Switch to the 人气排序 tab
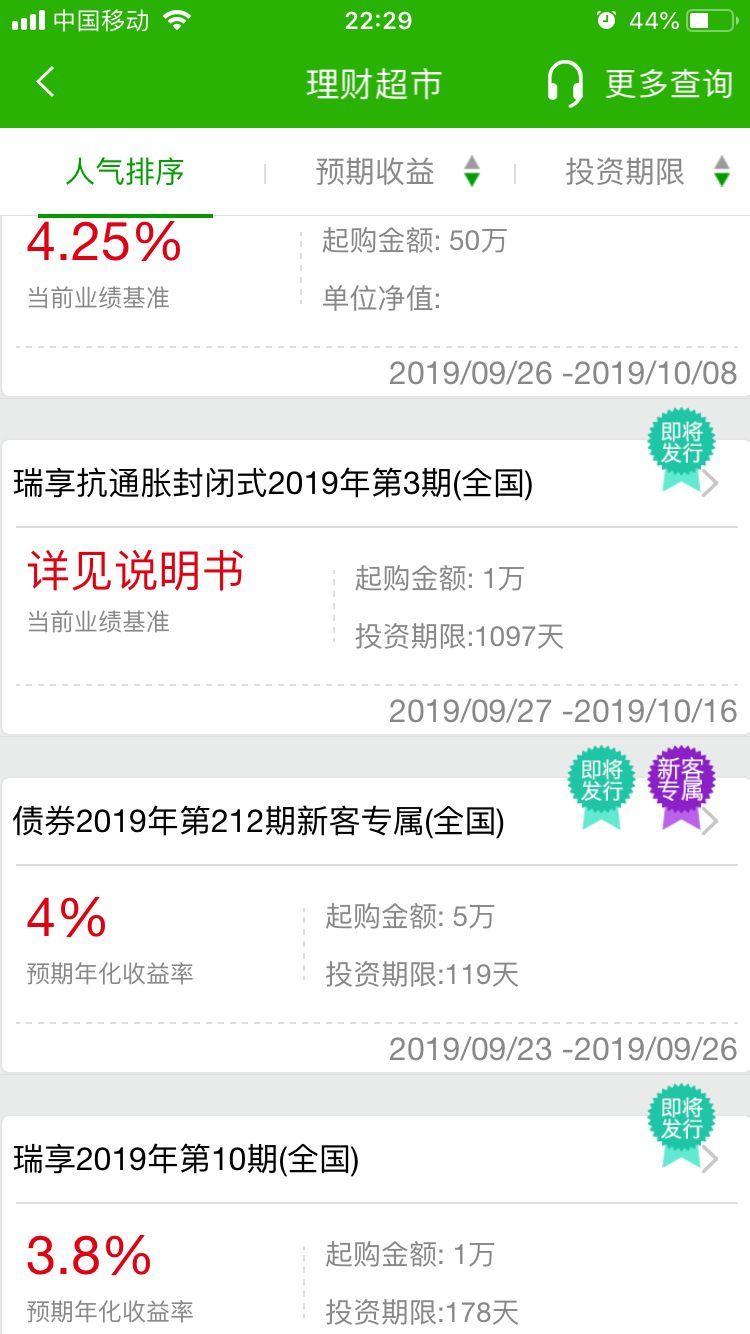Screen dimensions: 750x1334 (x=125, y=171)
